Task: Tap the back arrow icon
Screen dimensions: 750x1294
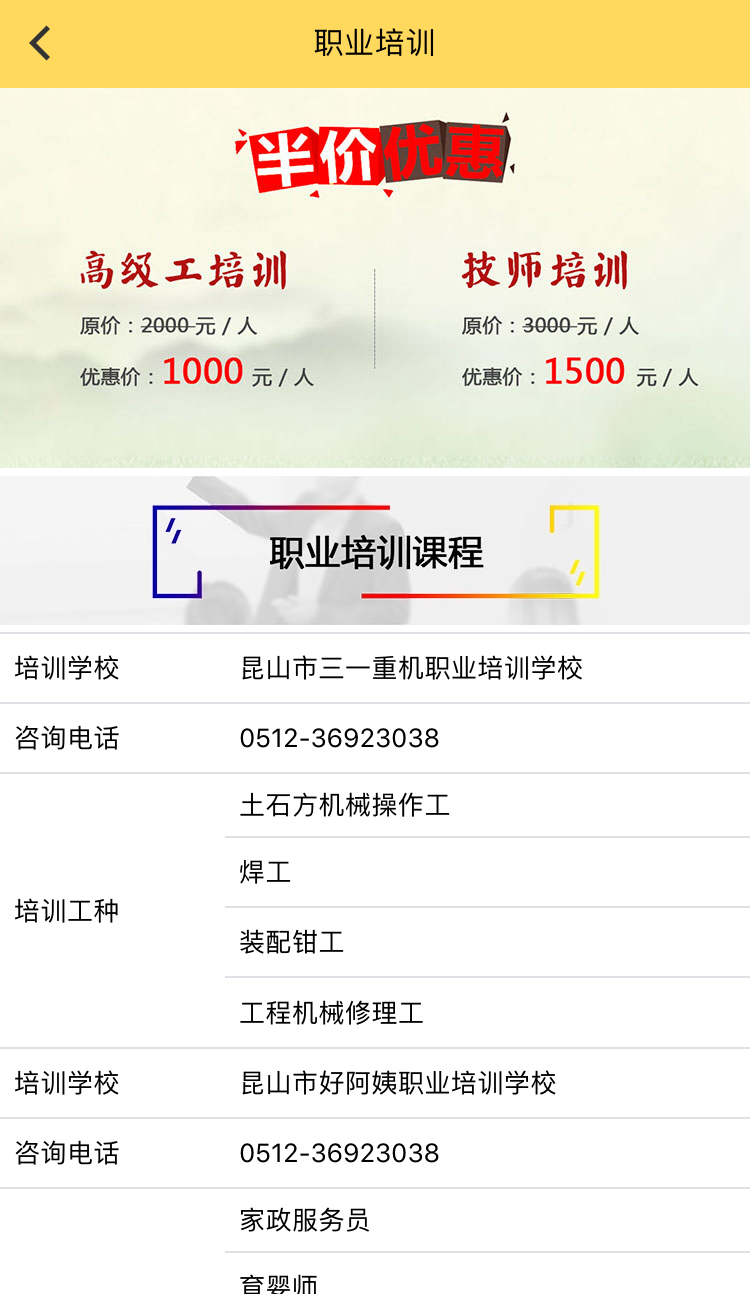Action: tap(38, 42)
